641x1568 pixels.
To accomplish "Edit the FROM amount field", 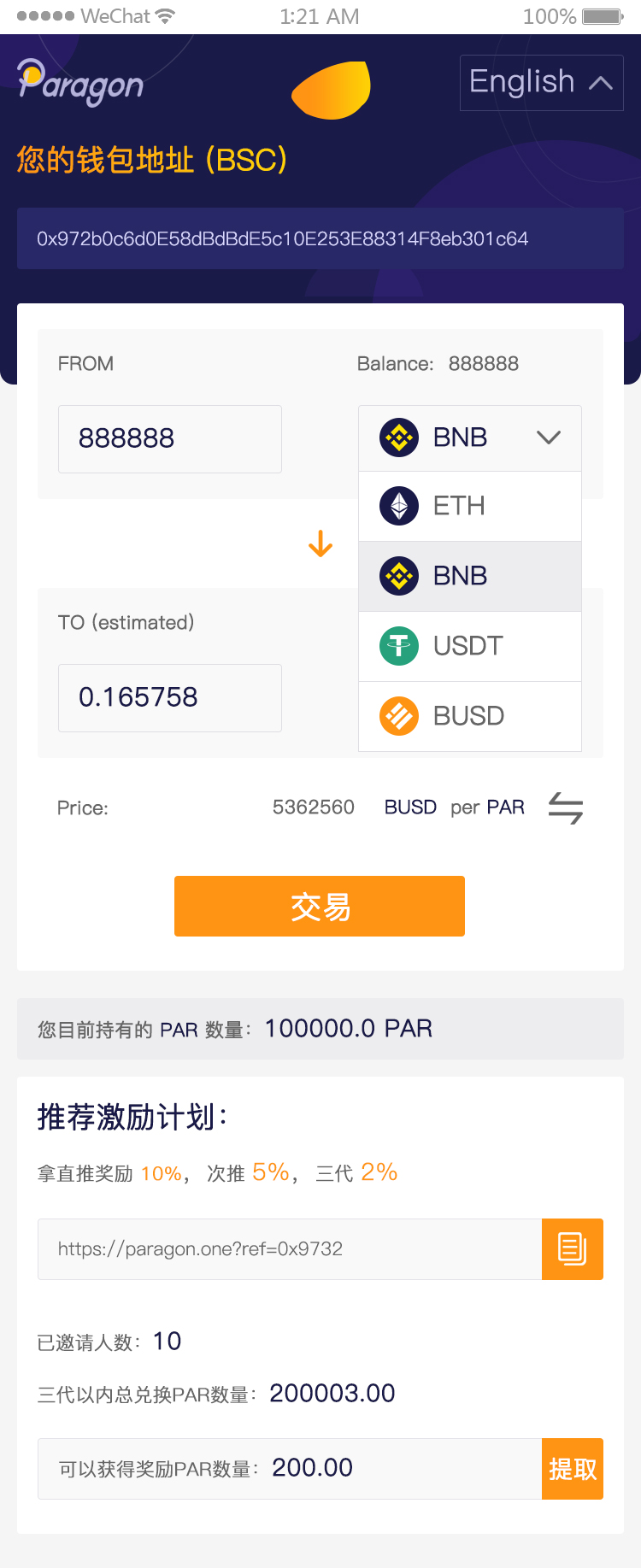I will pyautogui.click(x=170, y=439).
